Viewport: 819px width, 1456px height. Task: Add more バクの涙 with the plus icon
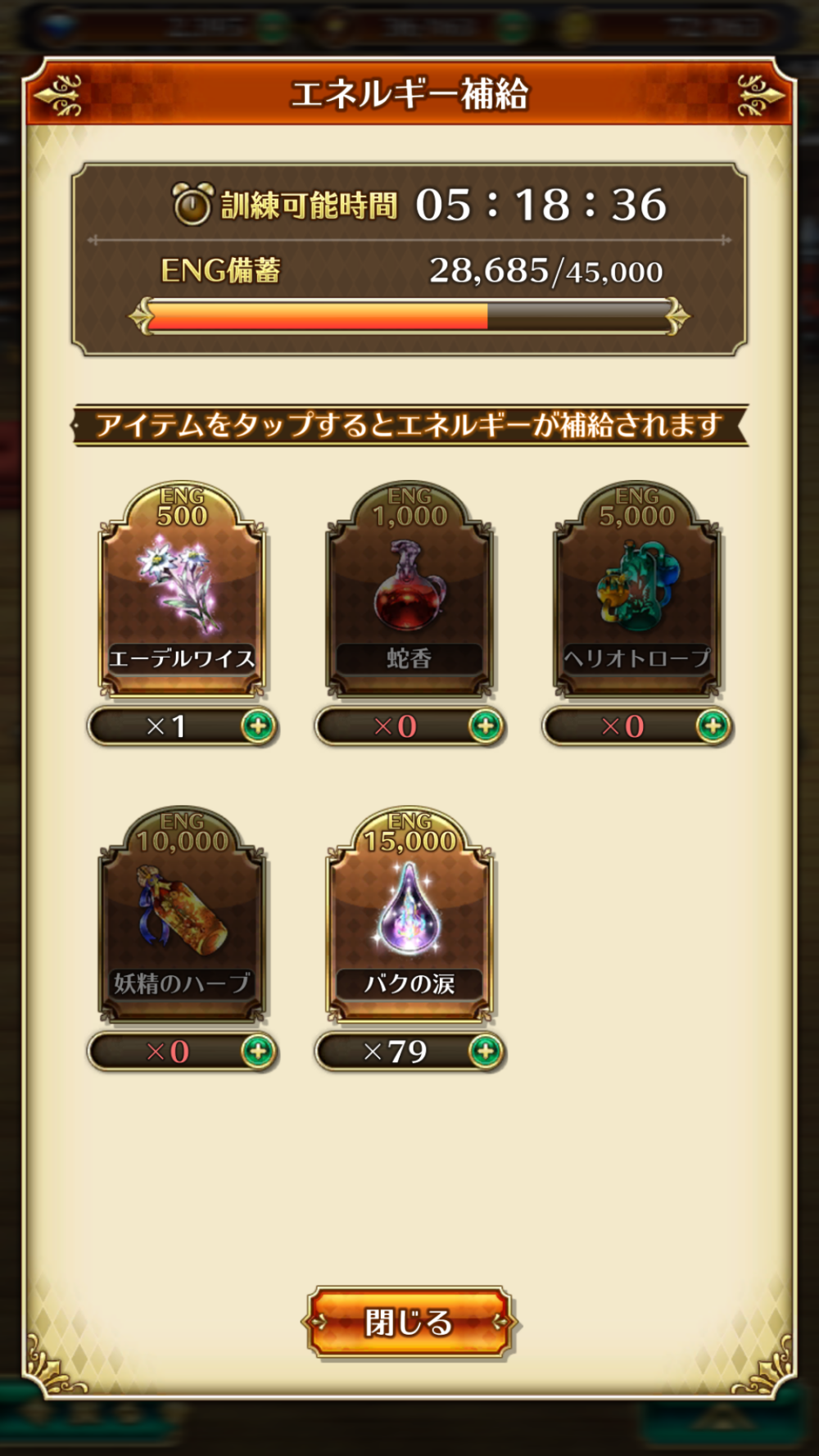click(x=486, y=1051)
